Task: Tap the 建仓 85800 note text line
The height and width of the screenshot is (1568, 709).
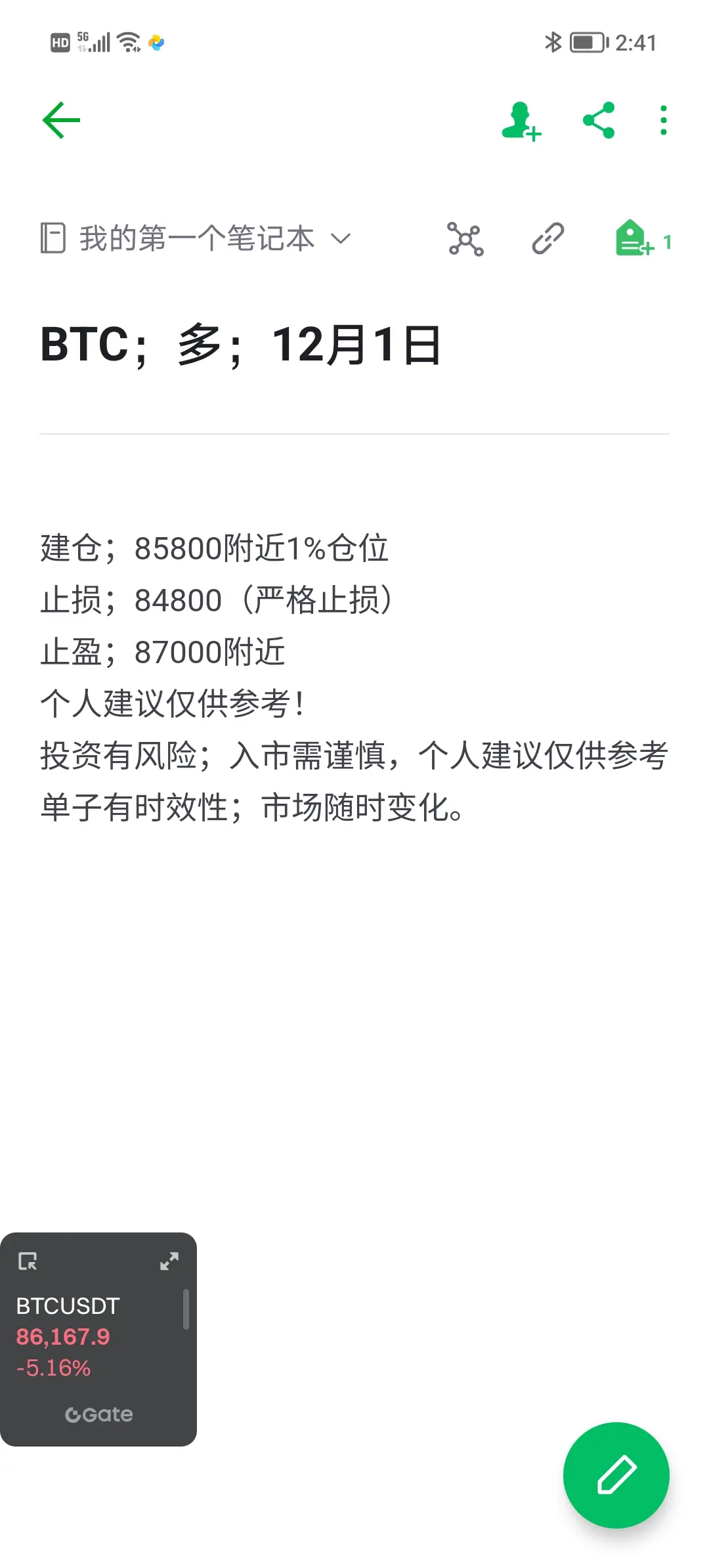Action: point(214,550)
